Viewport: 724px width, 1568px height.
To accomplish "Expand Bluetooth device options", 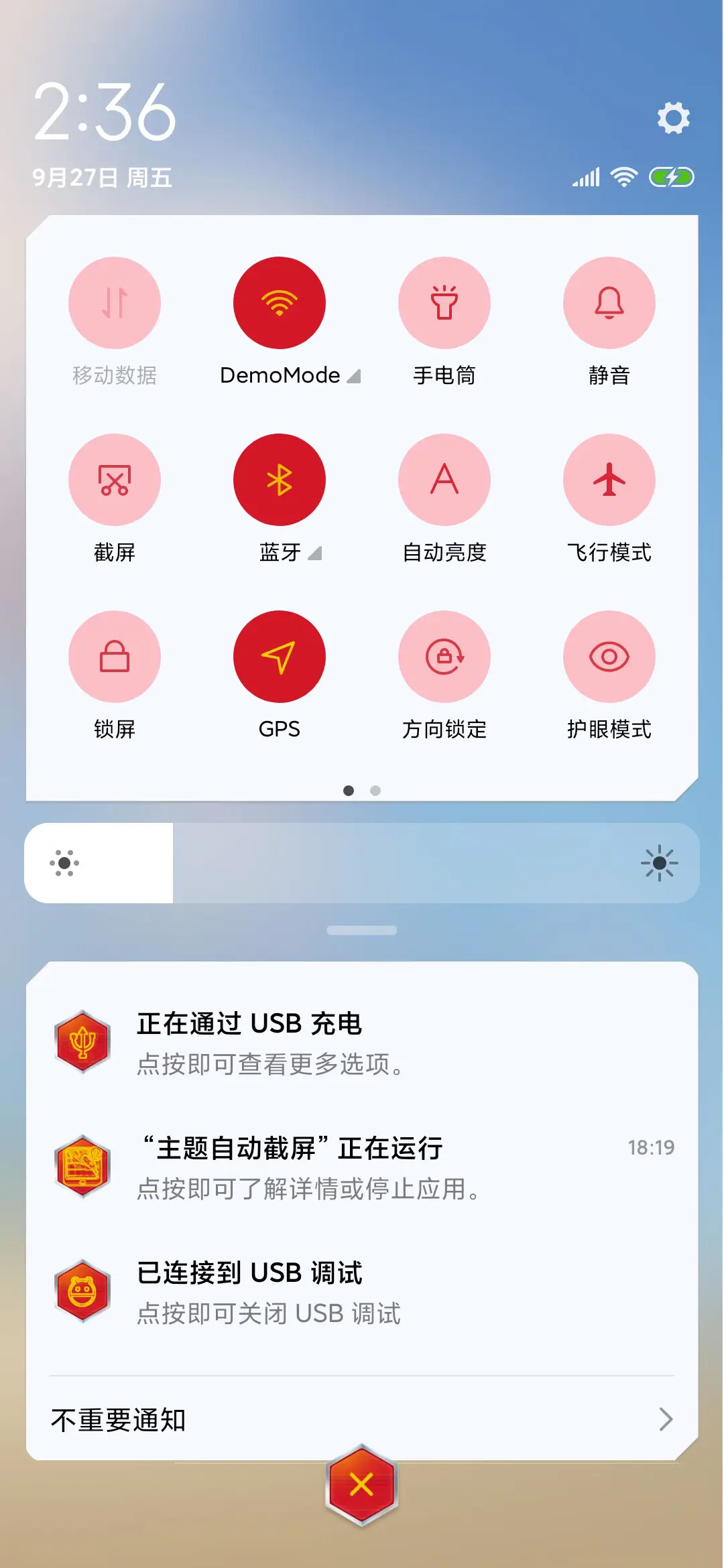I will (x=315, y=553).
